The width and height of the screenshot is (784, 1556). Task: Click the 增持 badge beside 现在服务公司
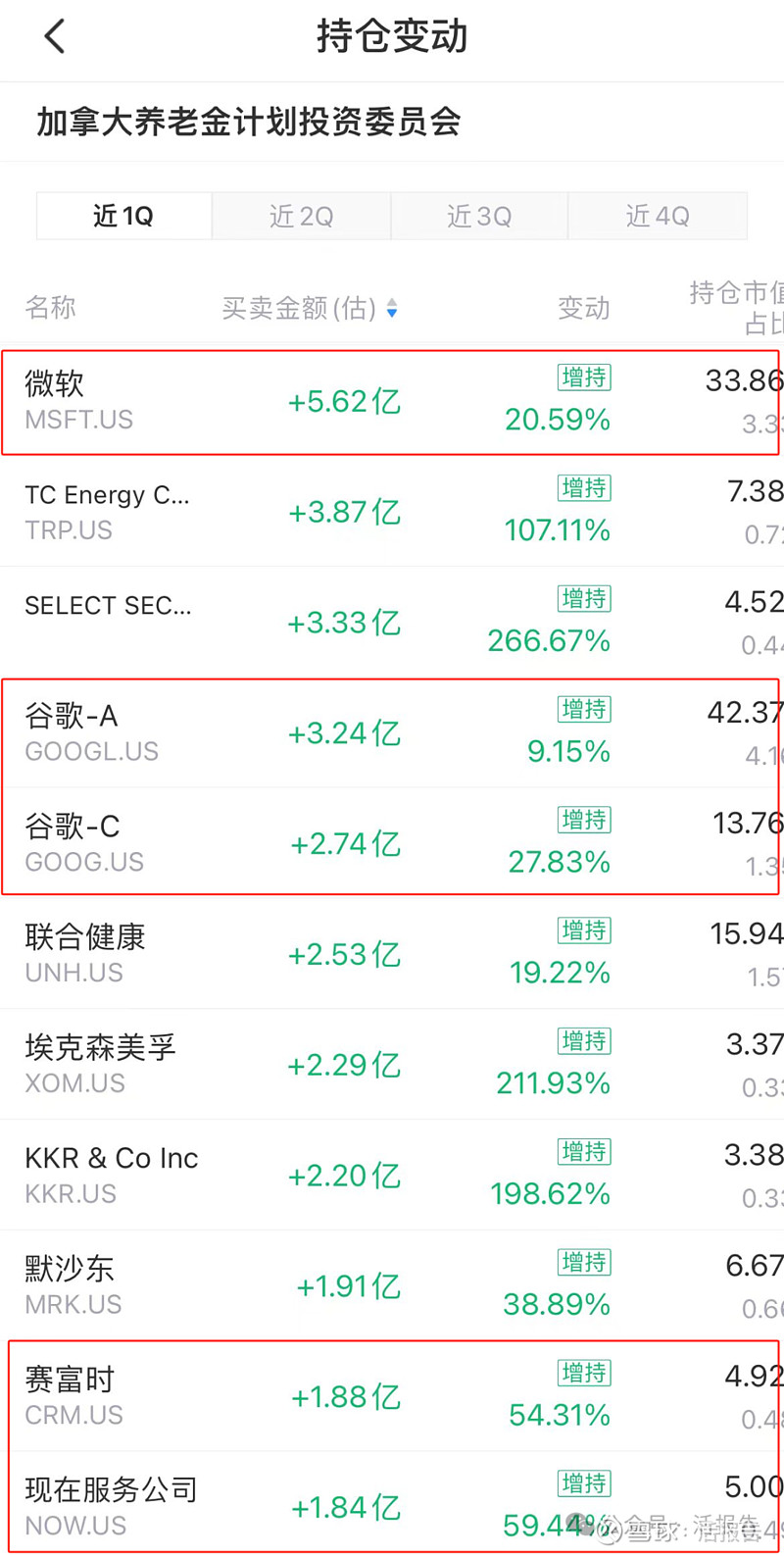[583, 1483]
